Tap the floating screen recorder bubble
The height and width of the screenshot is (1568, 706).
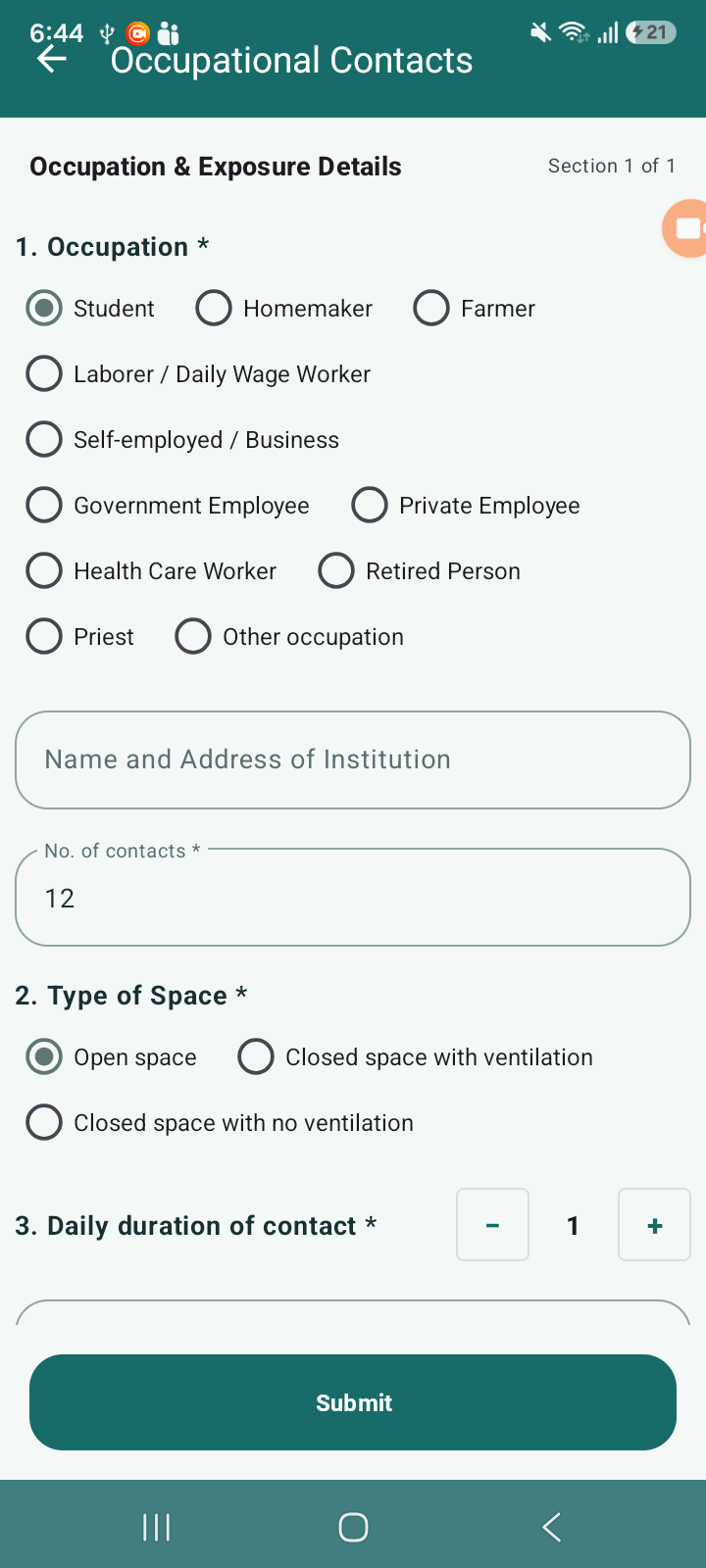(685, 228)
